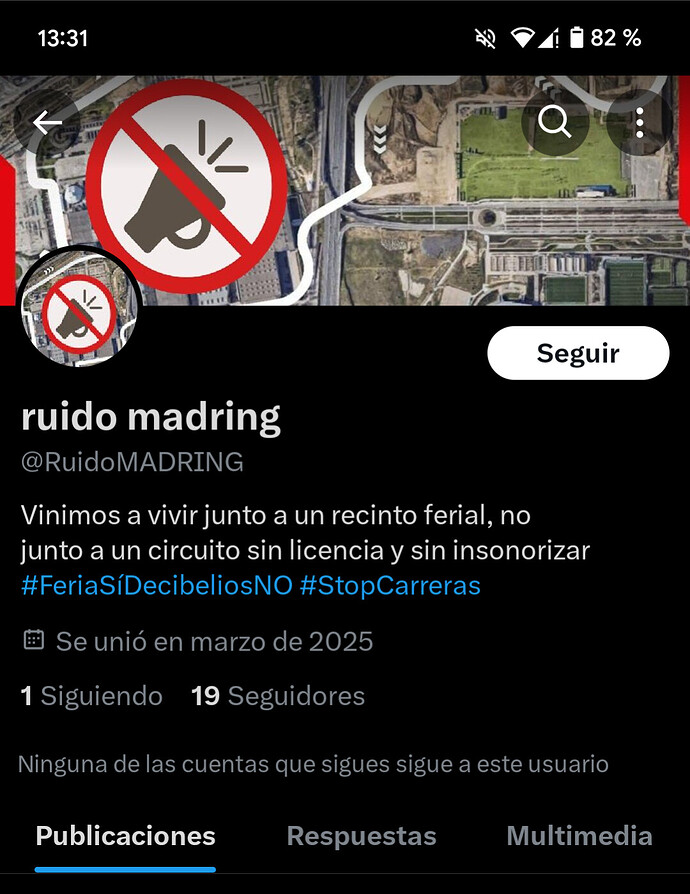Open the profile search icon
This screenshot has height=894, width=690.
click(554, 123)
